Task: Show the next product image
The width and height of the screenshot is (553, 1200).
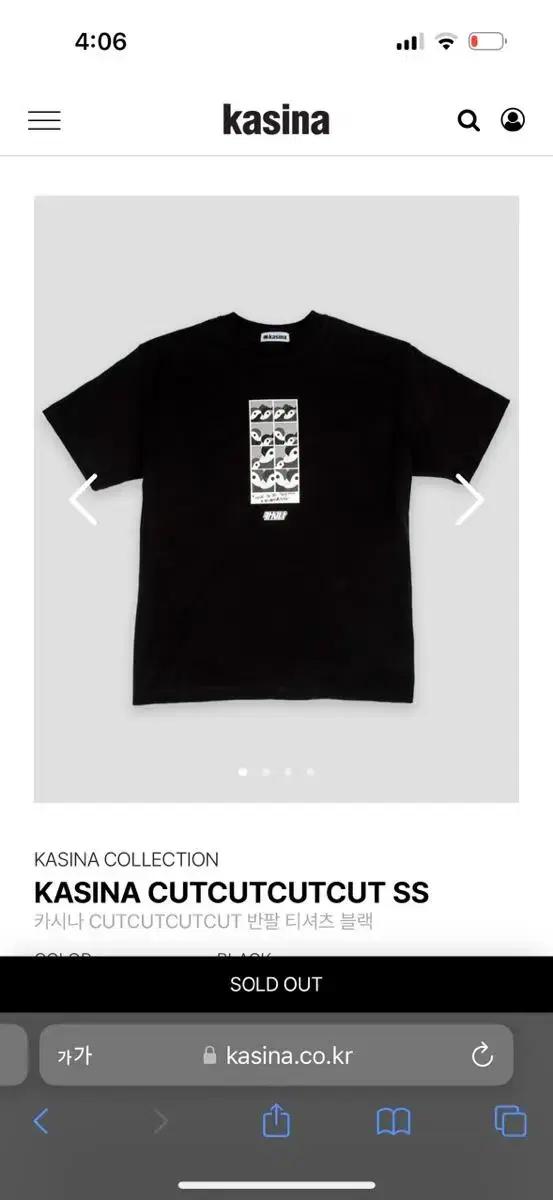Action: click(469, 499)
